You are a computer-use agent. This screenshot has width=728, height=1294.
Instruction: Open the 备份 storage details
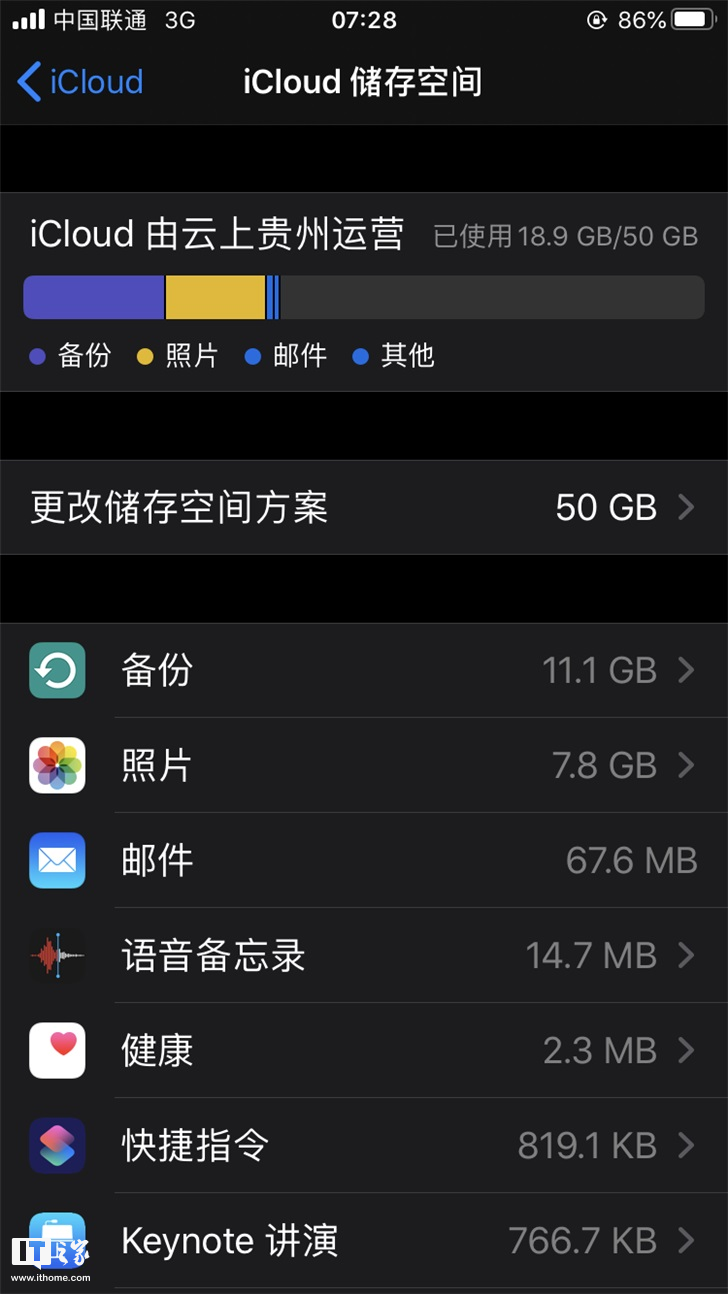pyautogui.click(x=363, y=671)
